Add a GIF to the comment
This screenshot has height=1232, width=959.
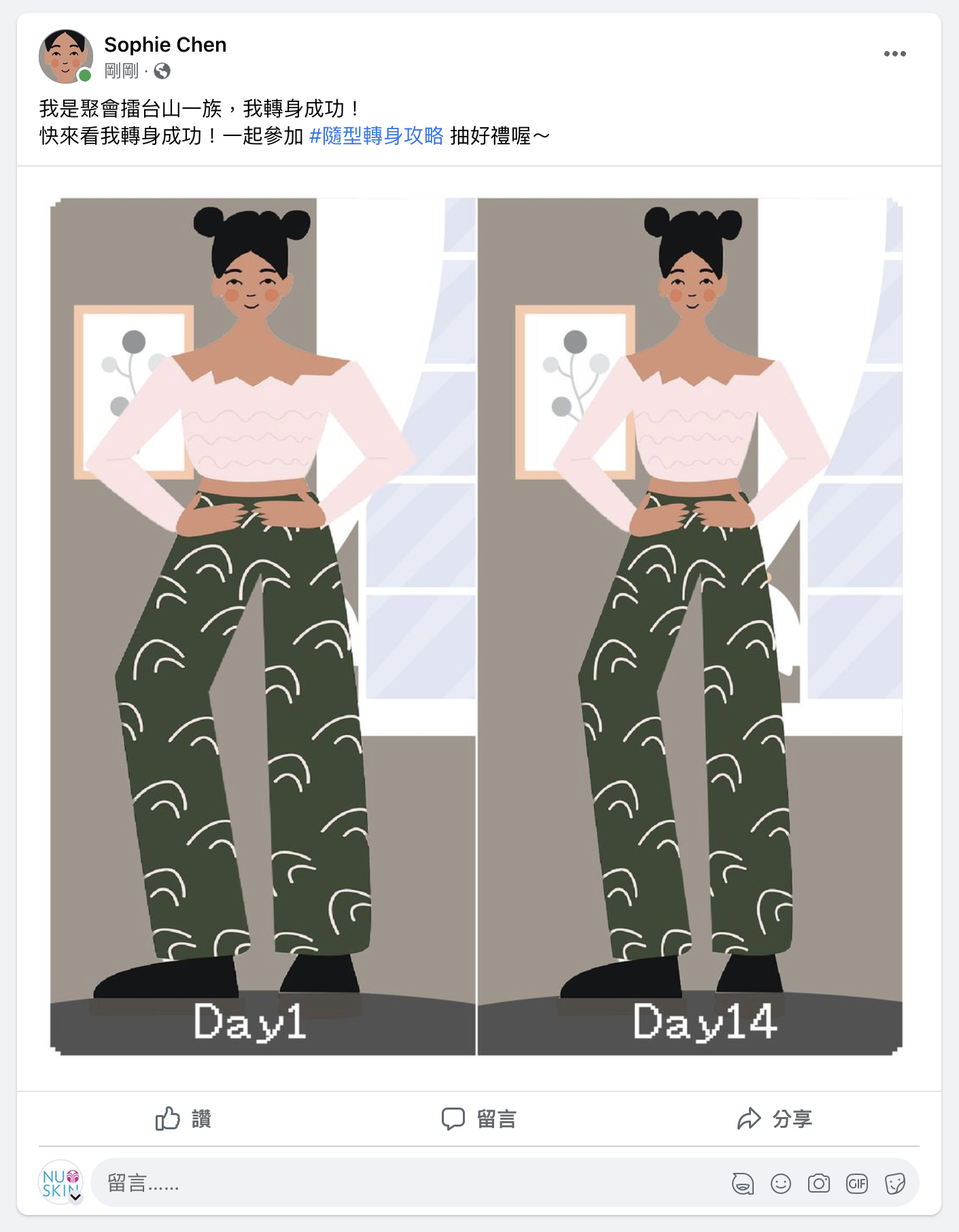tap(856, 1184)
